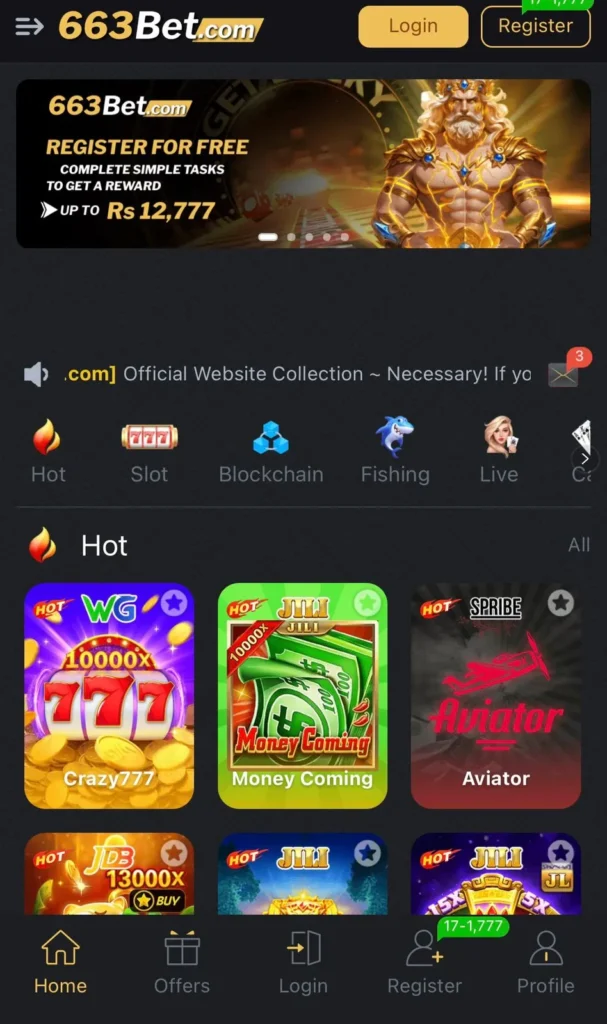Open the Register for Free banner

click(303, 164)
